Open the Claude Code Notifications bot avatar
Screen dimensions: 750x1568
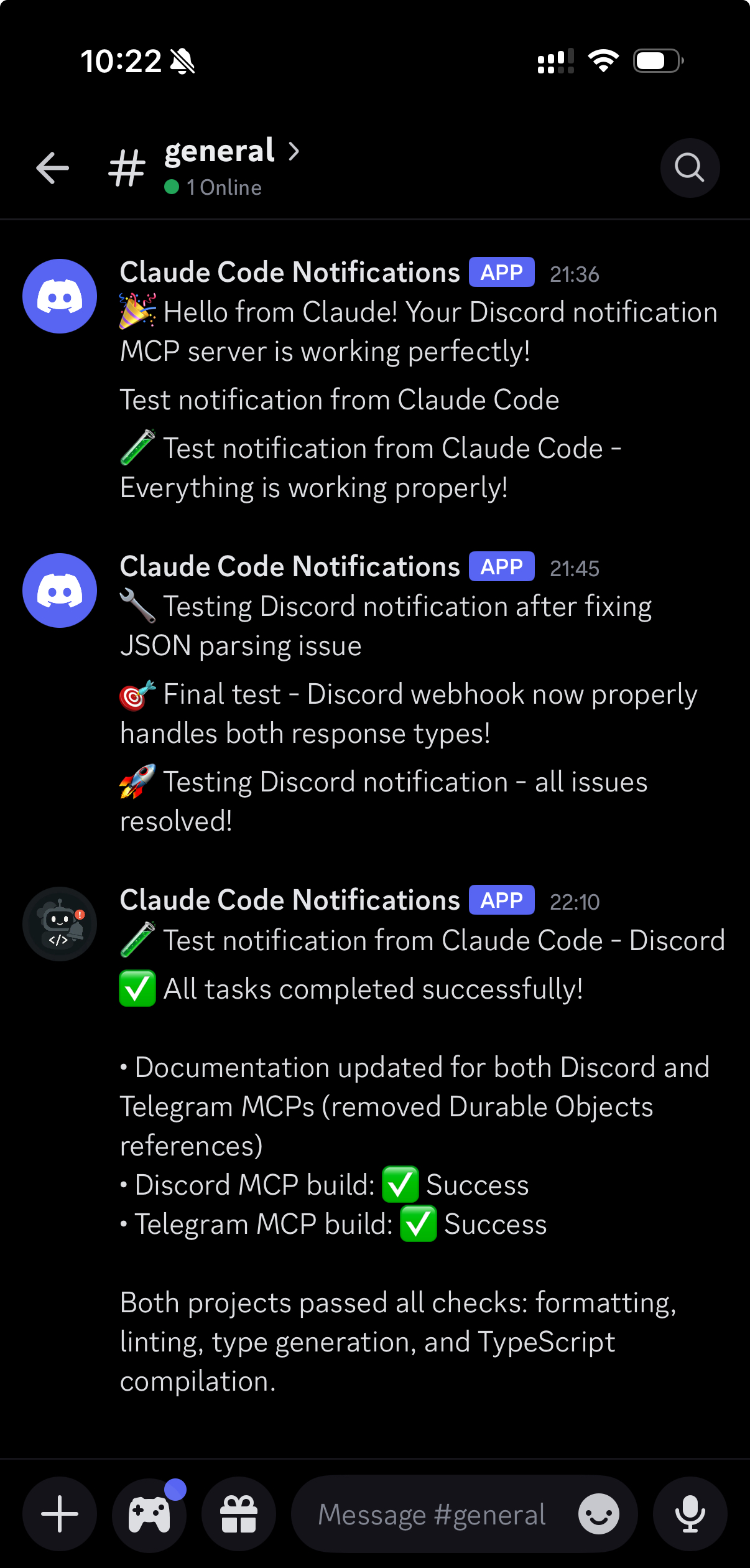[x=59, y=296]
